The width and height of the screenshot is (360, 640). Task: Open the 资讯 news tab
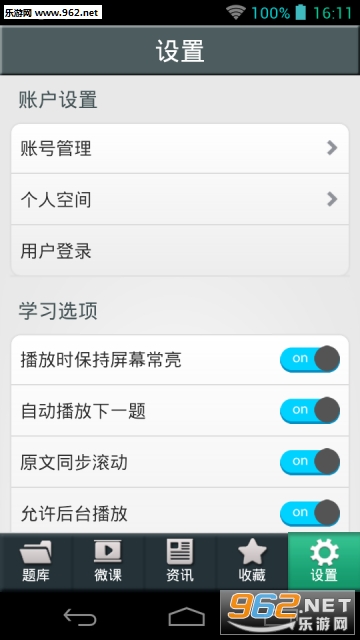coord(180,561)
